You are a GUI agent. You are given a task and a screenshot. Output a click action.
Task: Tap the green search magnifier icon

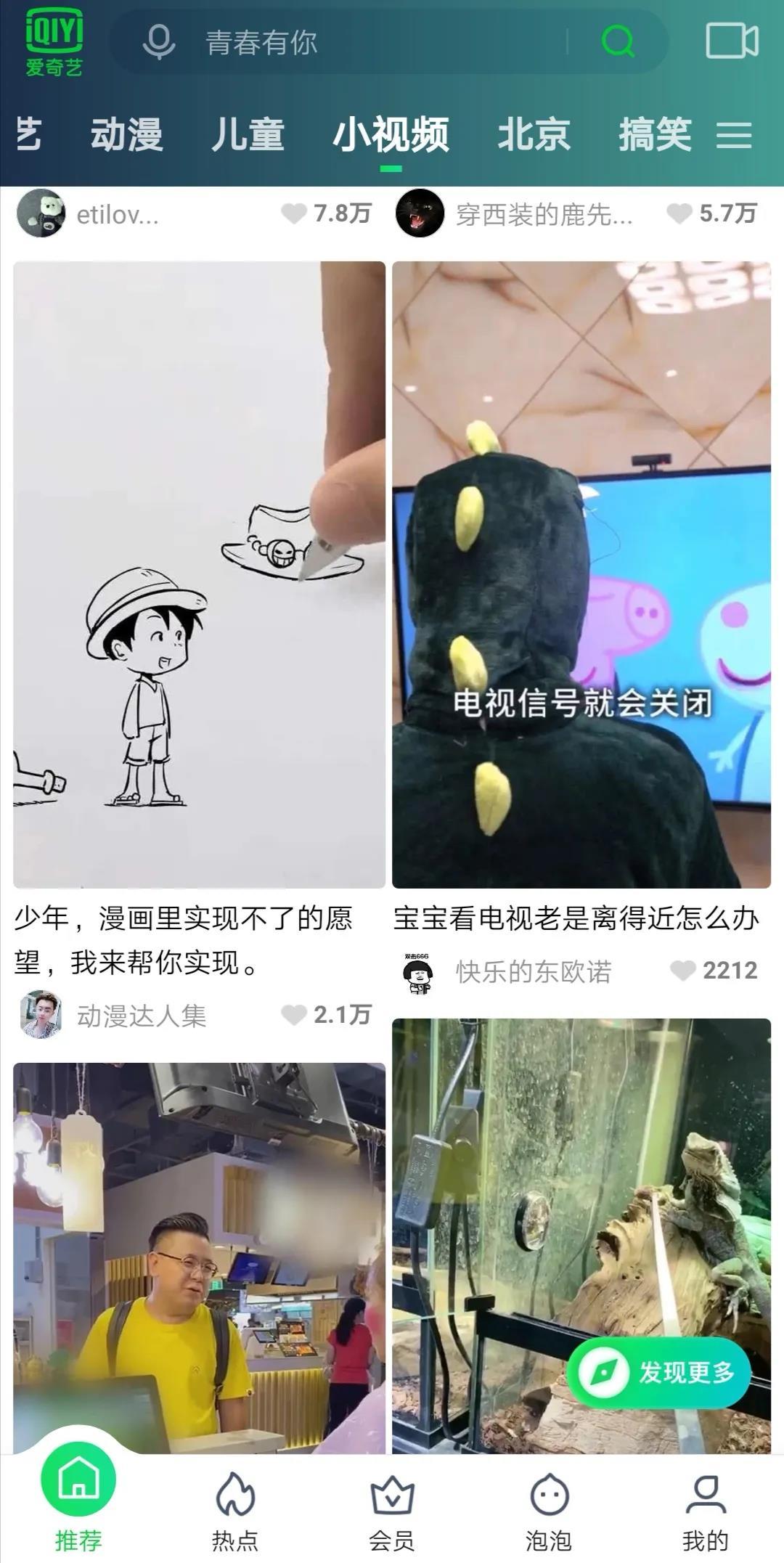(x=618, y=42)
